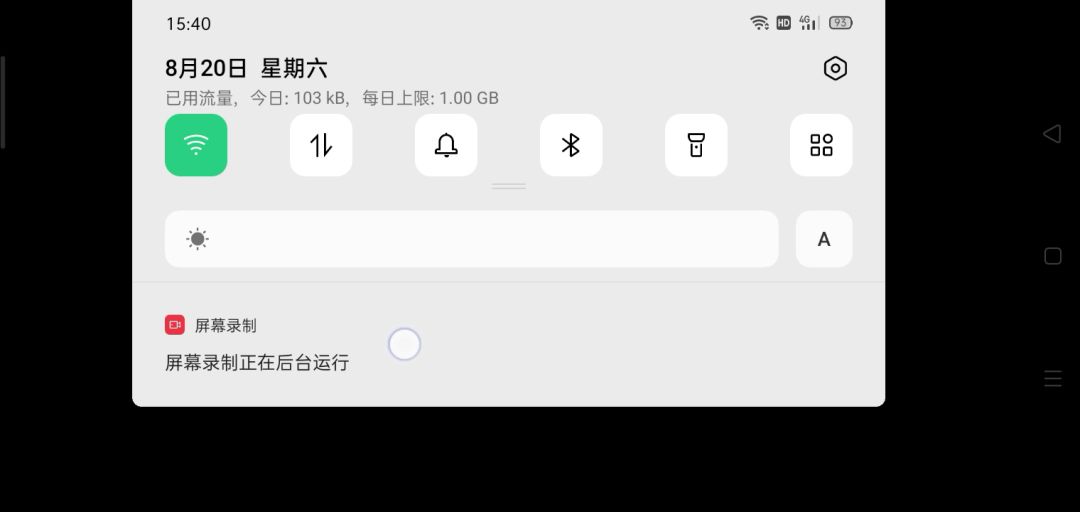Turn on the flashlight
Screen dimensions: 1080x512
[696, 145]
